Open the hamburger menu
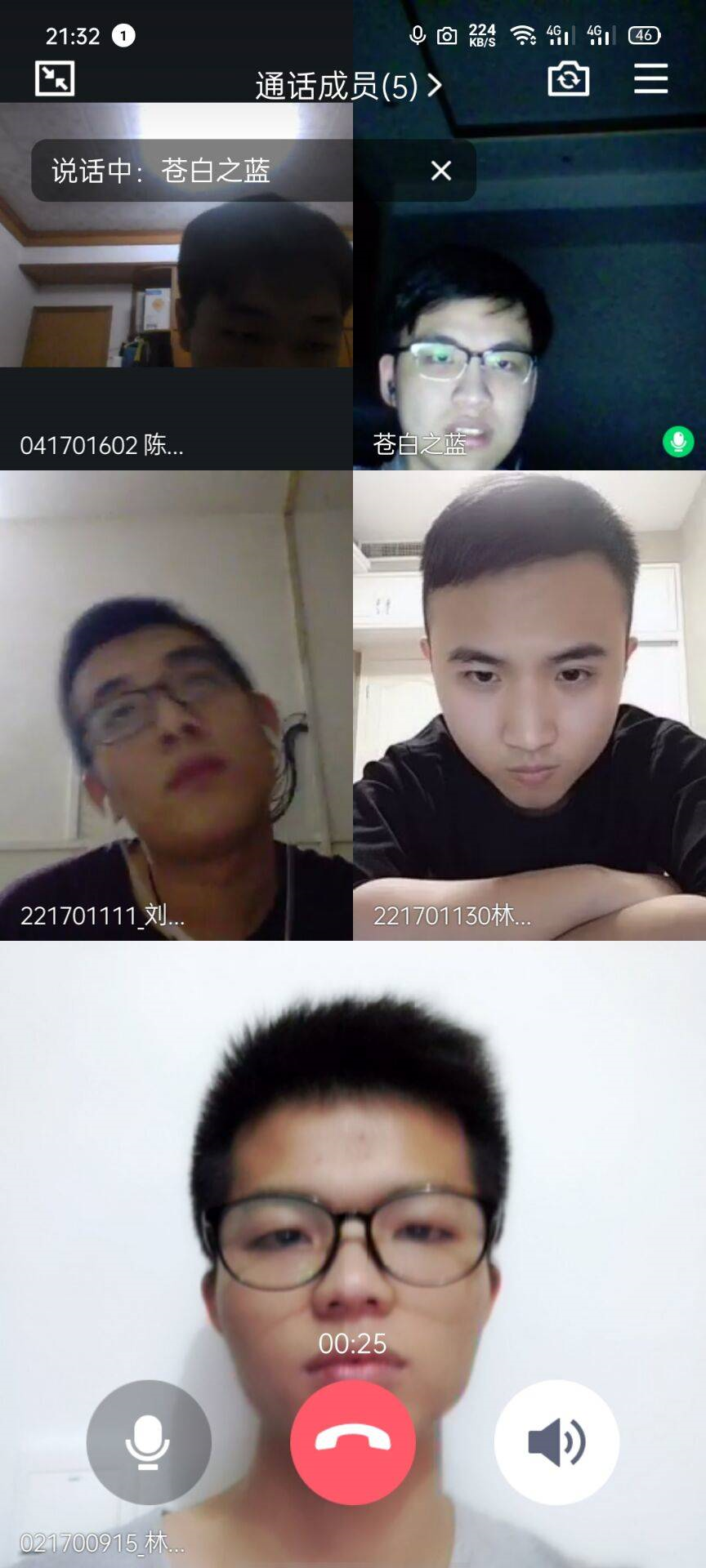 [650, 79]
